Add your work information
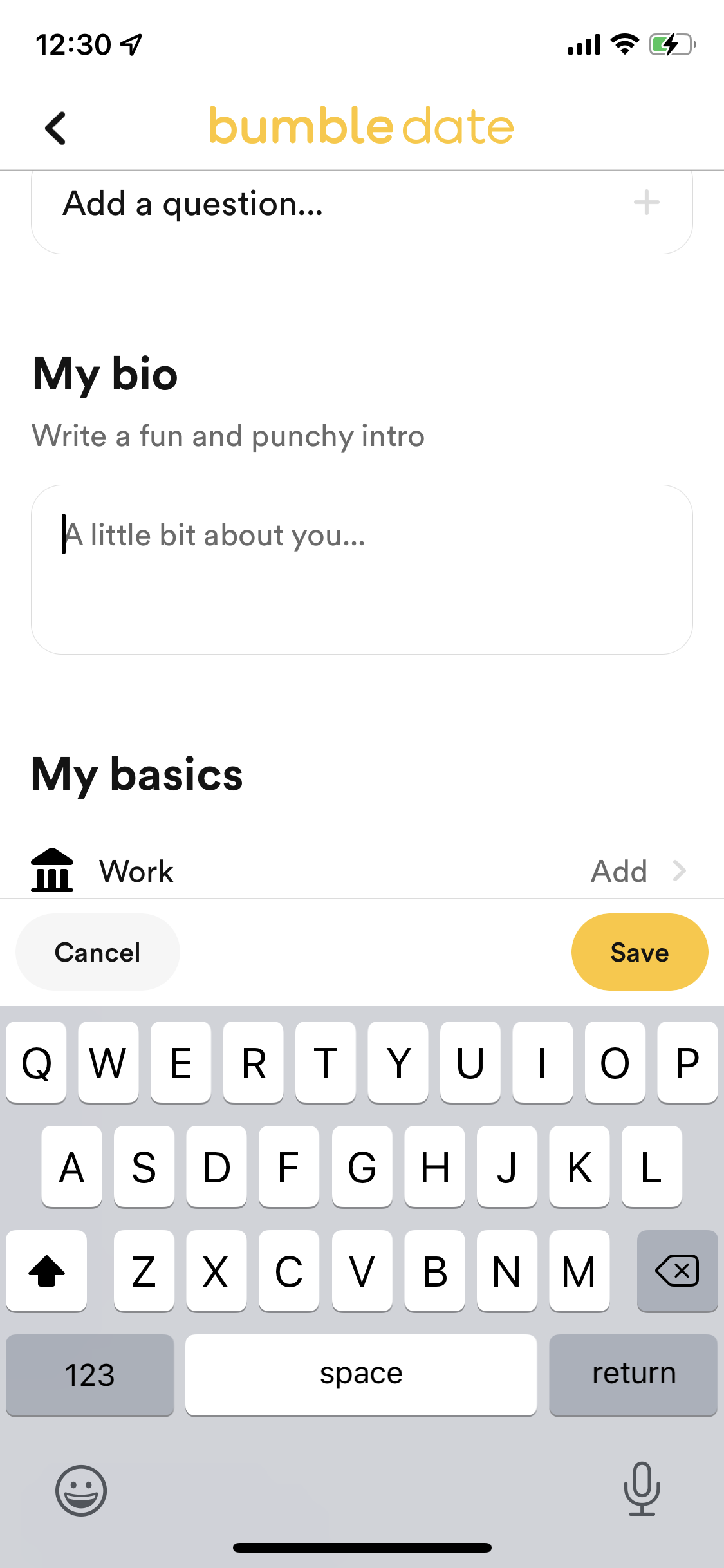724x1568 pixels. point(618,871)
